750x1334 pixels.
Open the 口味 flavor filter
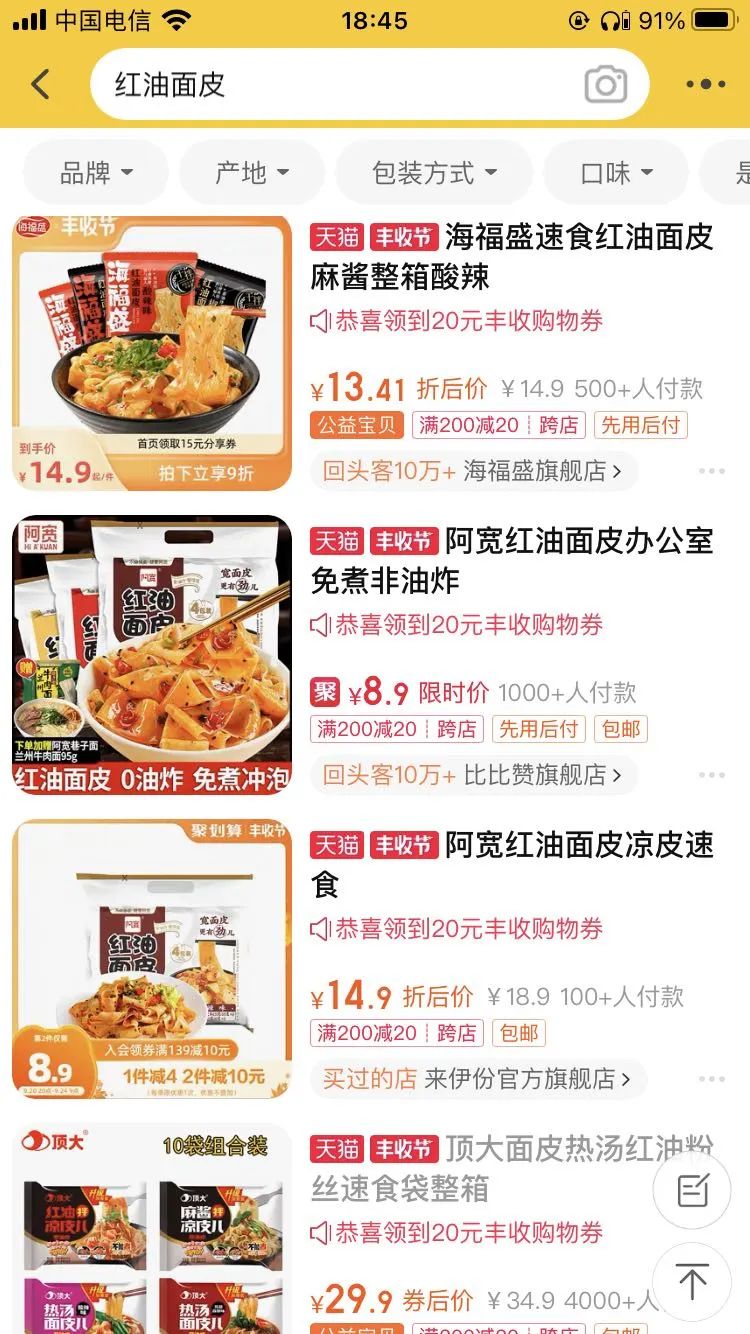pos(616,172)
